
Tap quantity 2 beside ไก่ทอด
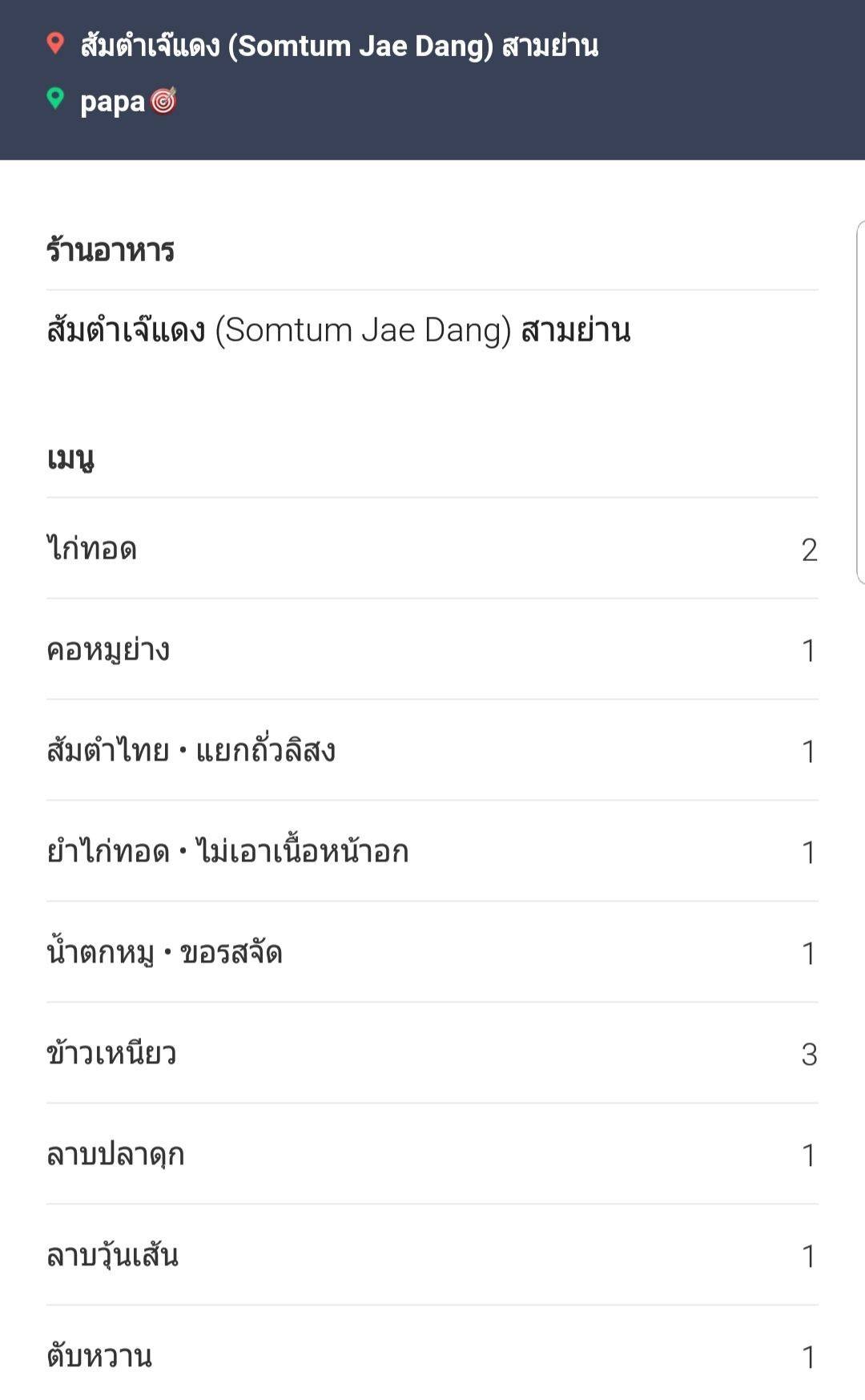(810, 548)
